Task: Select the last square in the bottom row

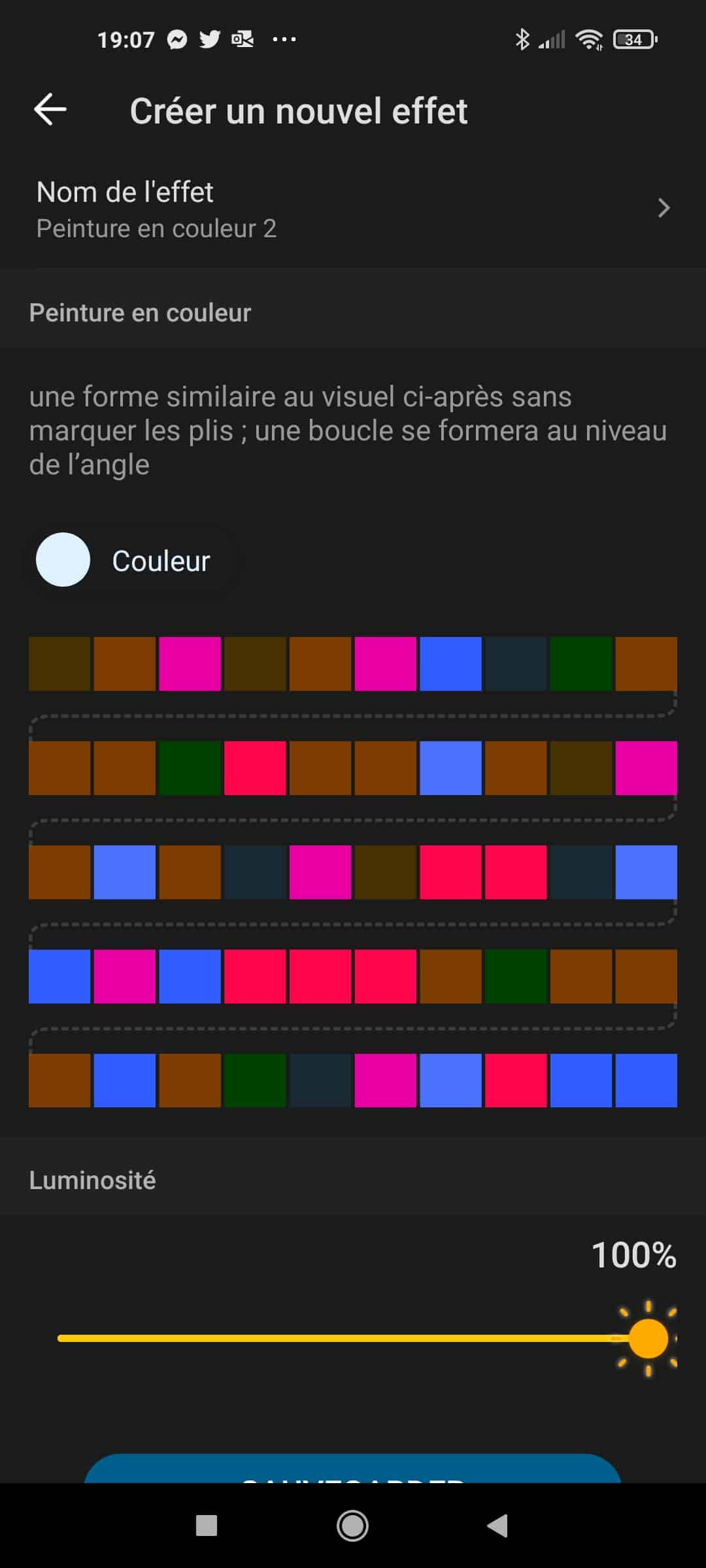Action: pos(647,1080)
